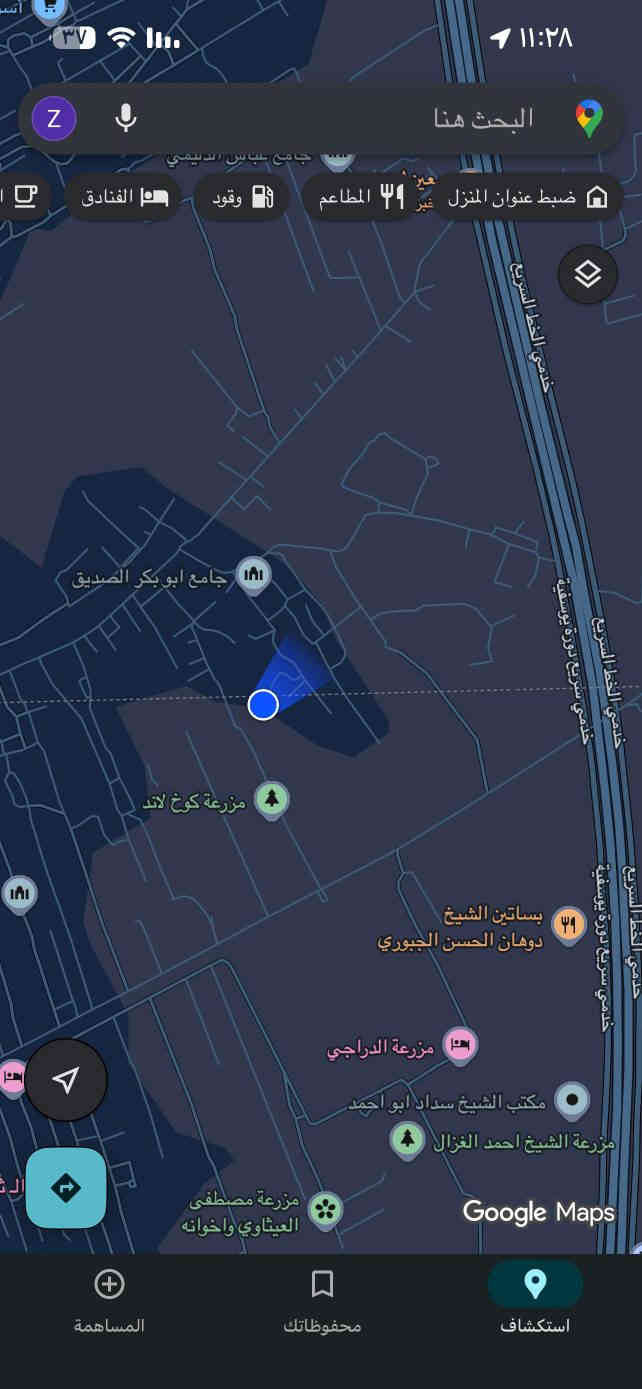Screen dimensions: 642x1389
Task: Open the مزرعة كوخ لاند map pin
Action: (271, 799)
